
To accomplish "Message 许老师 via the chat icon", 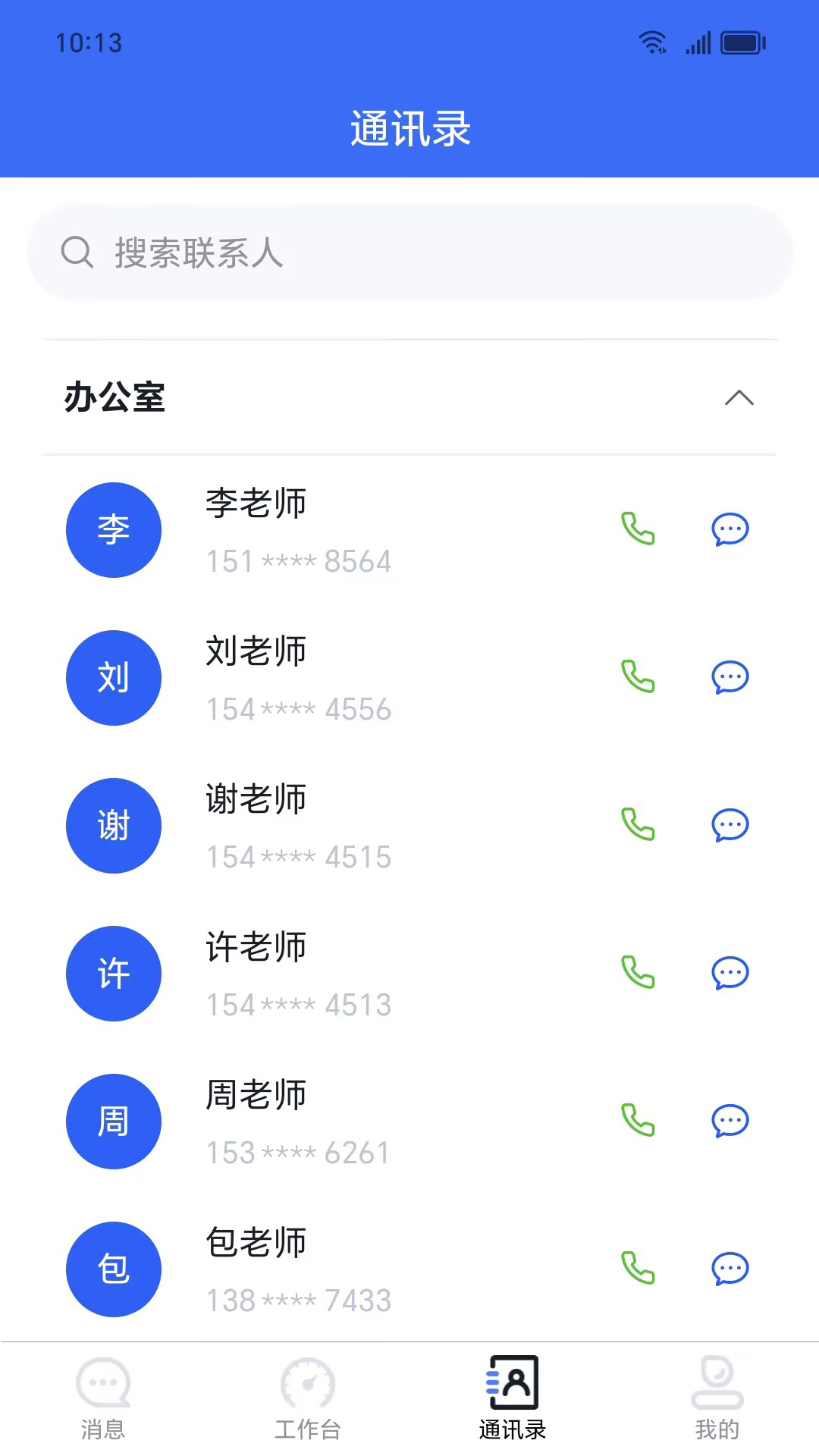I will [x=730, y=972].
